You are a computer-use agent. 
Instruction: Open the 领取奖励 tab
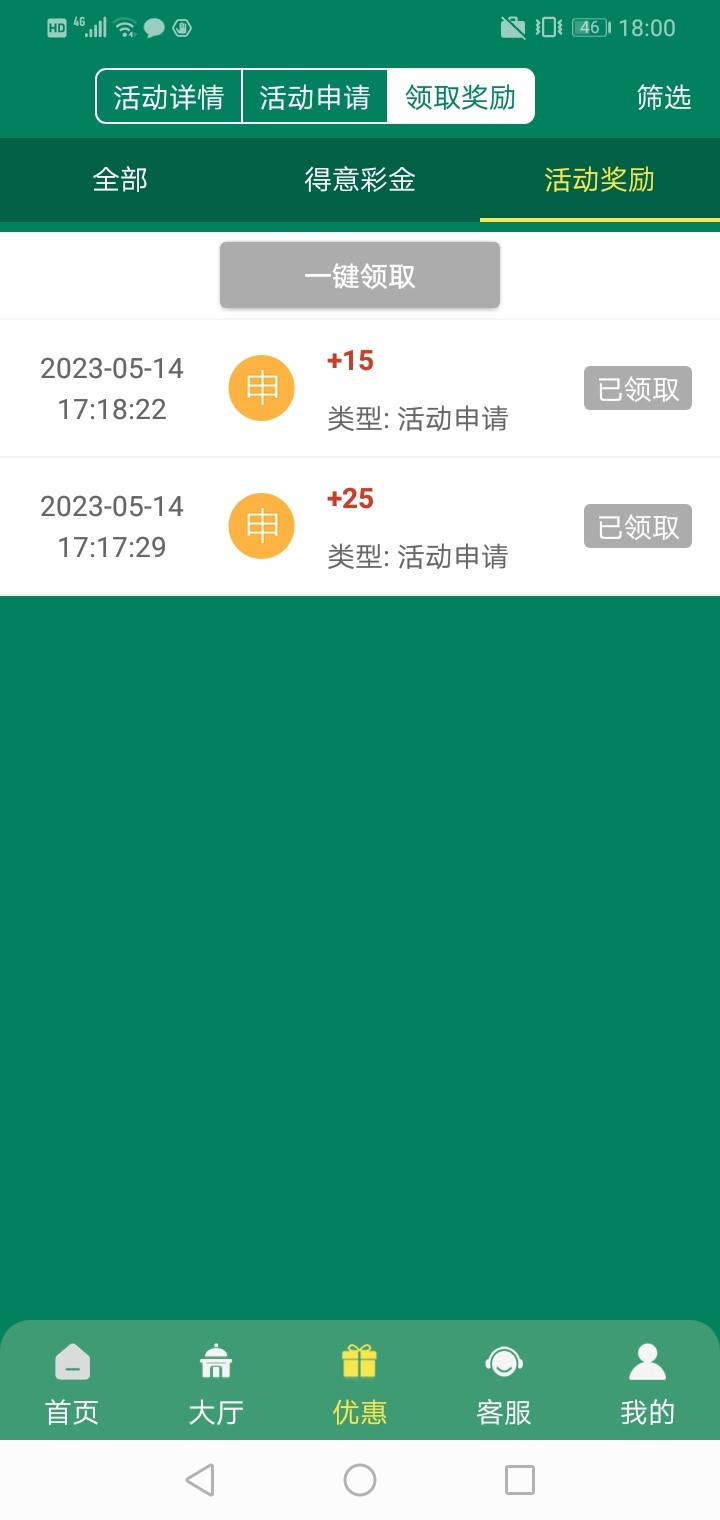tap(461, 96)
